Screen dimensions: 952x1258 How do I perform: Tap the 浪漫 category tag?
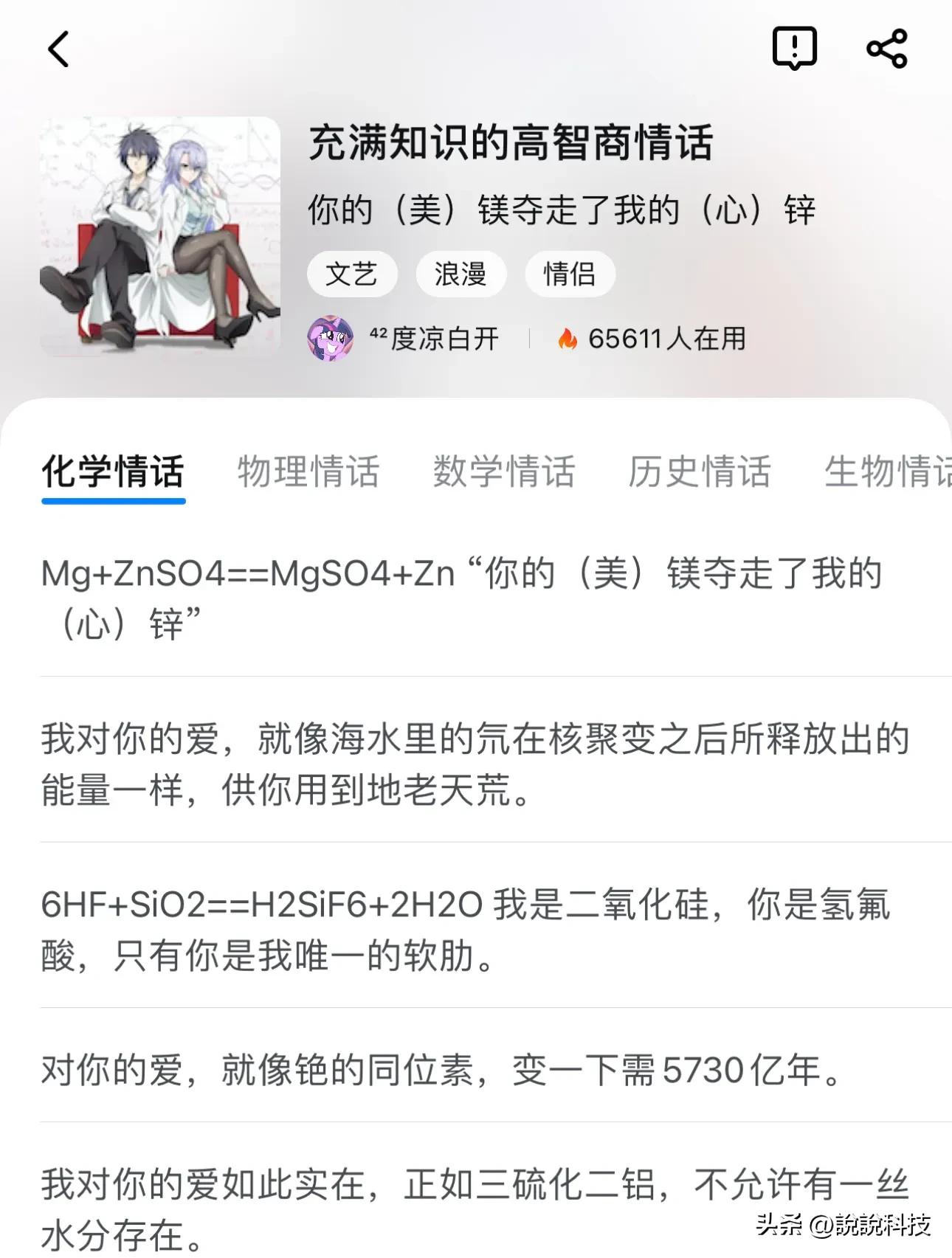click(x=461, y=273)
